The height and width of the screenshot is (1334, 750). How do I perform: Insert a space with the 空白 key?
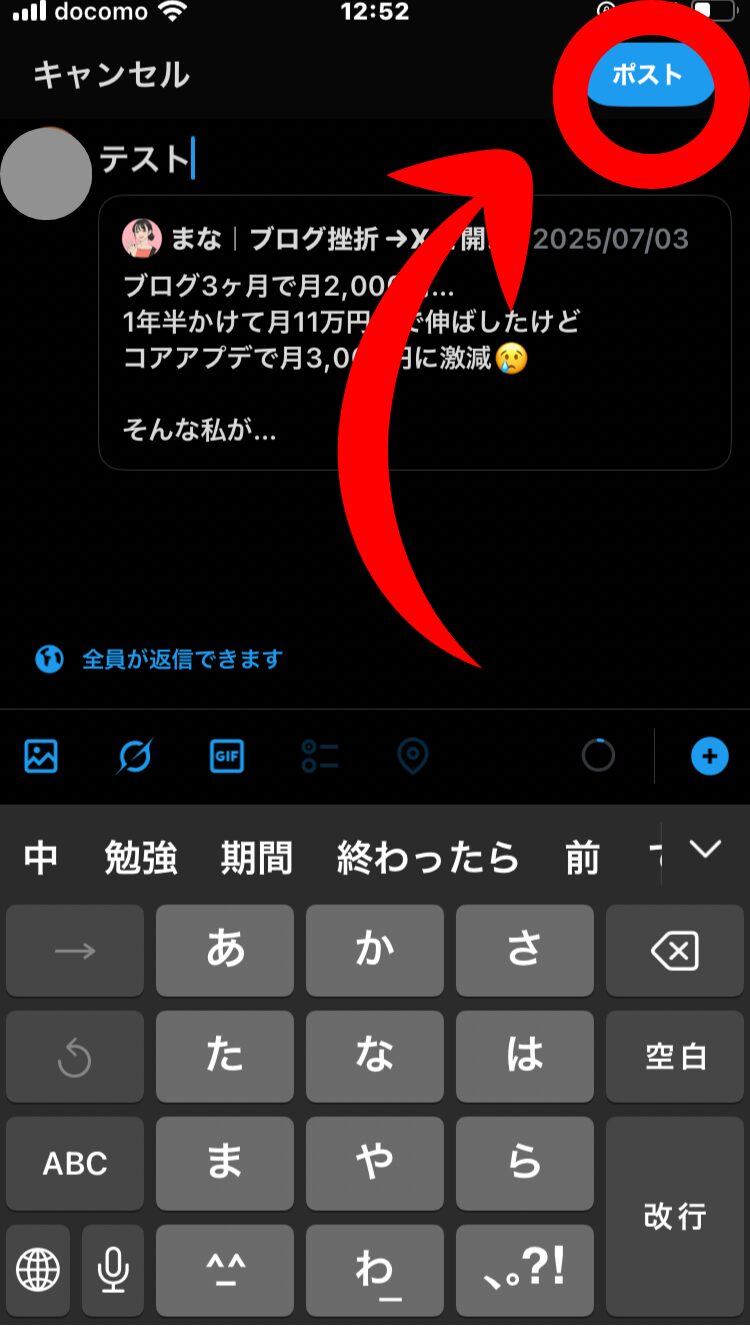point(675,1057)
